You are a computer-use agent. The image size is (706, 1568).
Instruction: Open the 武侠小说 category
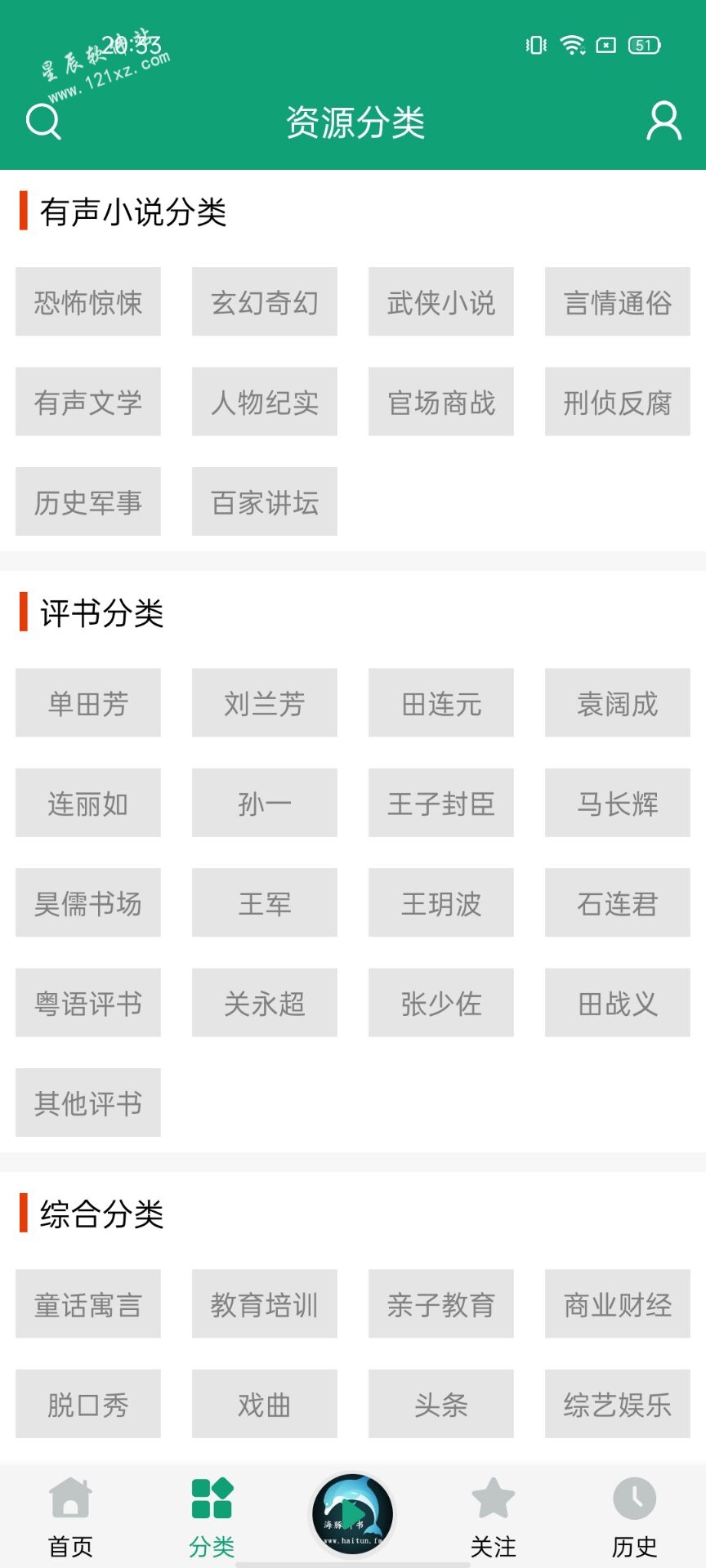[441, 301]
